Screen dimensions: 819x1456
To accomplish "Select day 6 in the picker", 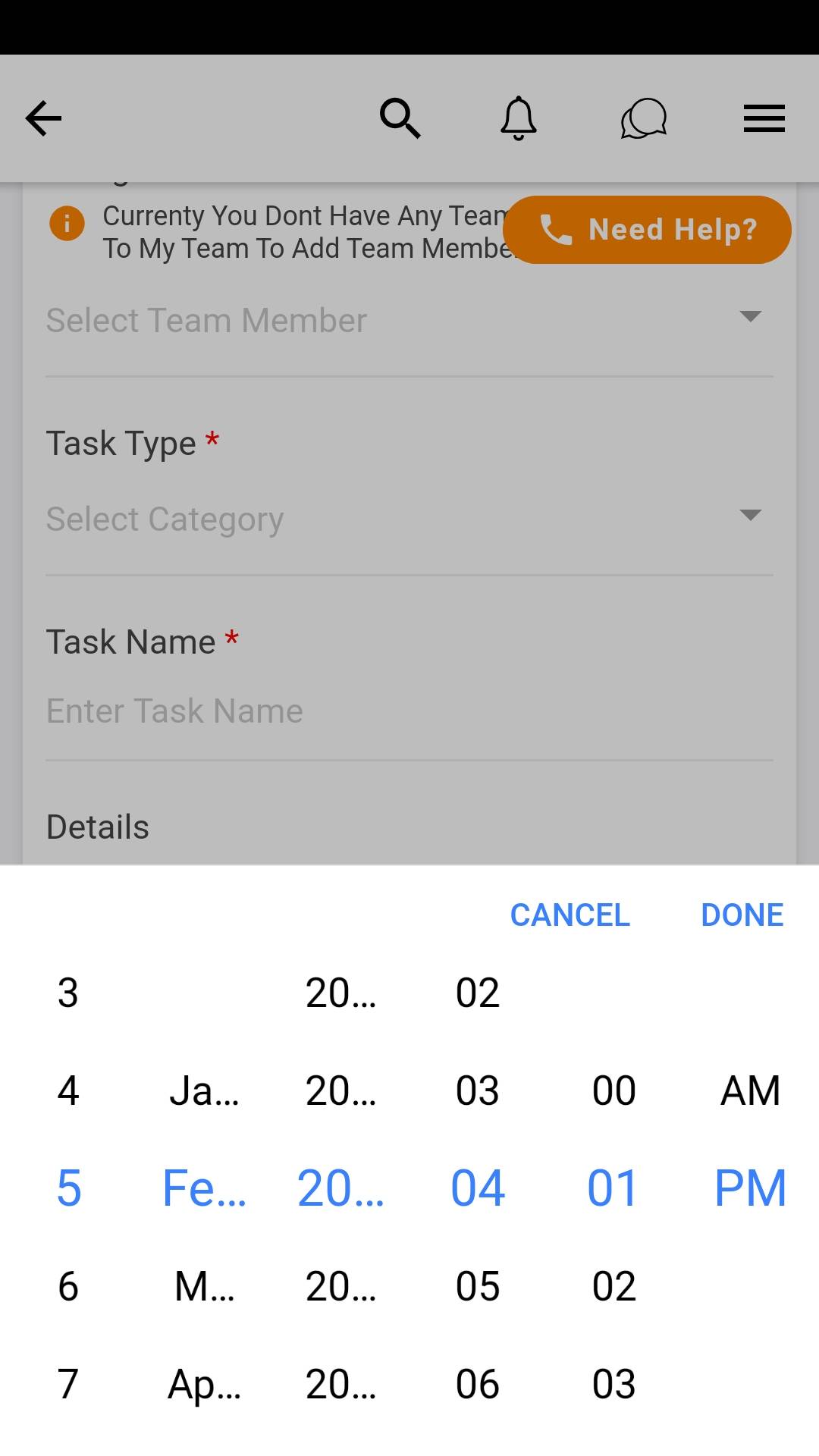I will tap(68, 1286).
